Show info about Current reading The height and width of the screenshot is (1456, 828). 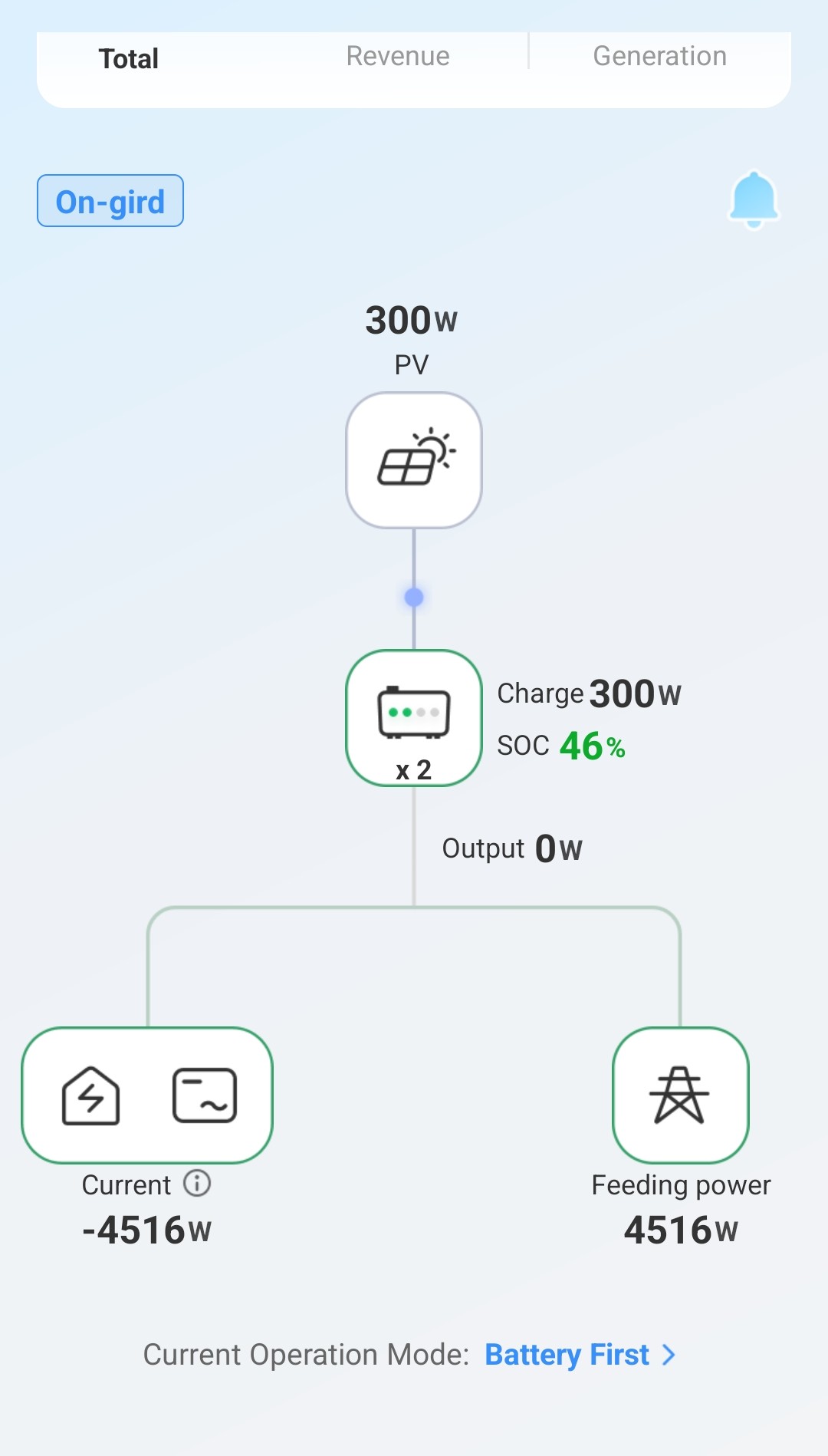pyautogui.click(x=197, y=1184)
